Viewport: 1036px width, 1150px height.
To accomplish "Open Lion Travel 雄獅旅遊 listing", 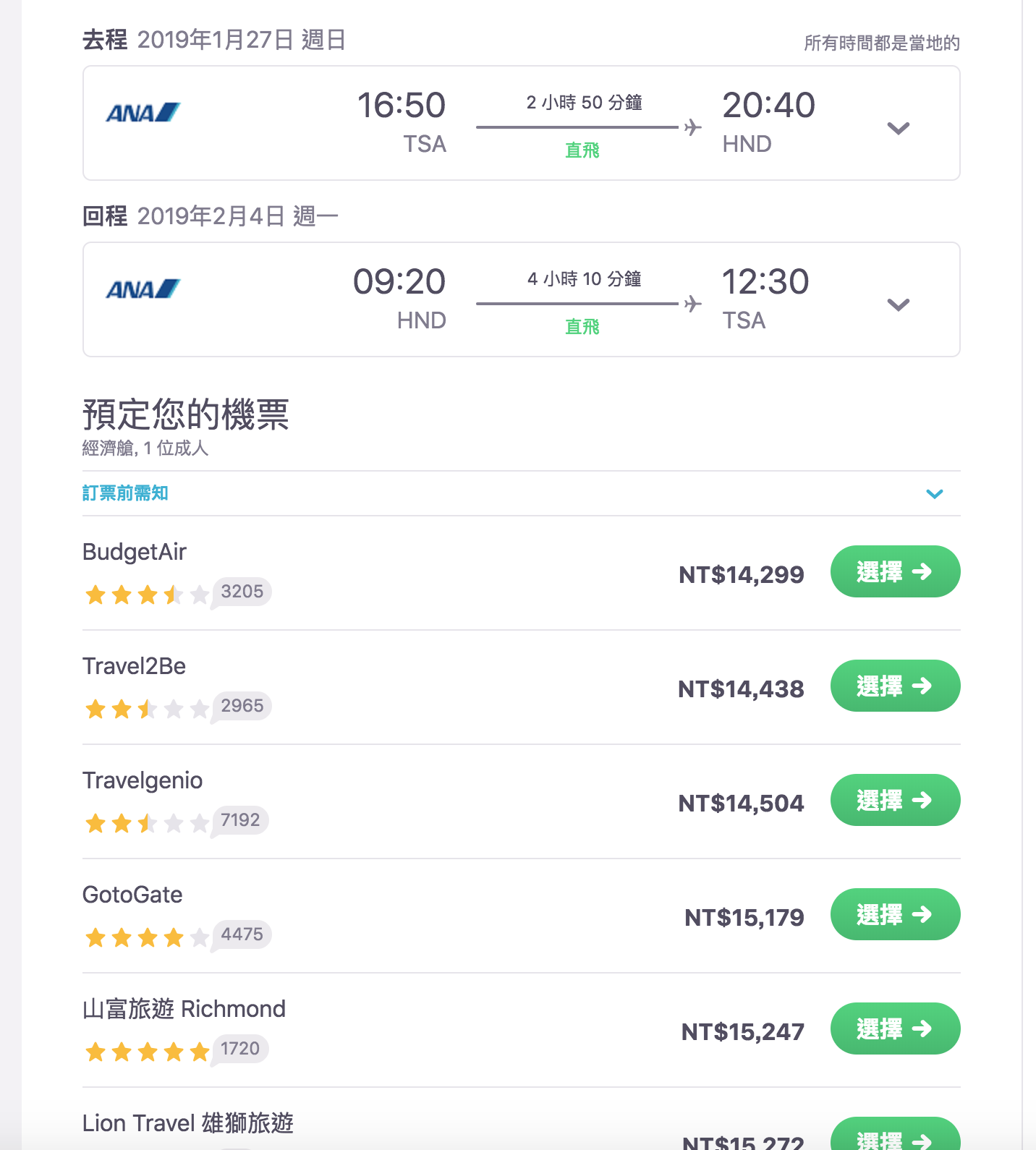I will 187,1123.
